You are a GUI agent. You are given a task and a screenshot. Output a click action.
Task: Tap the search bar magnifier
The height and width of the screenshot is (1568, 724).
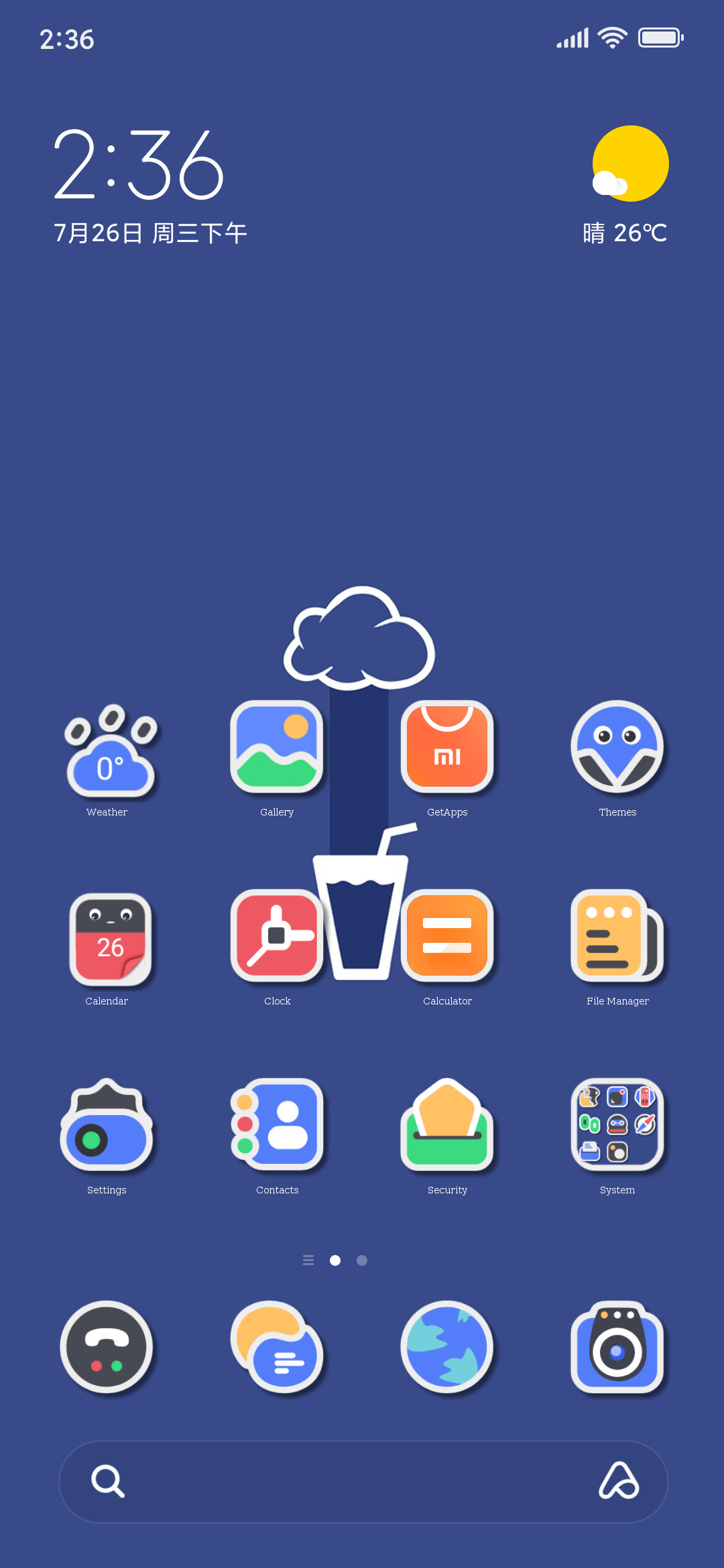(x=108, y=1481)
